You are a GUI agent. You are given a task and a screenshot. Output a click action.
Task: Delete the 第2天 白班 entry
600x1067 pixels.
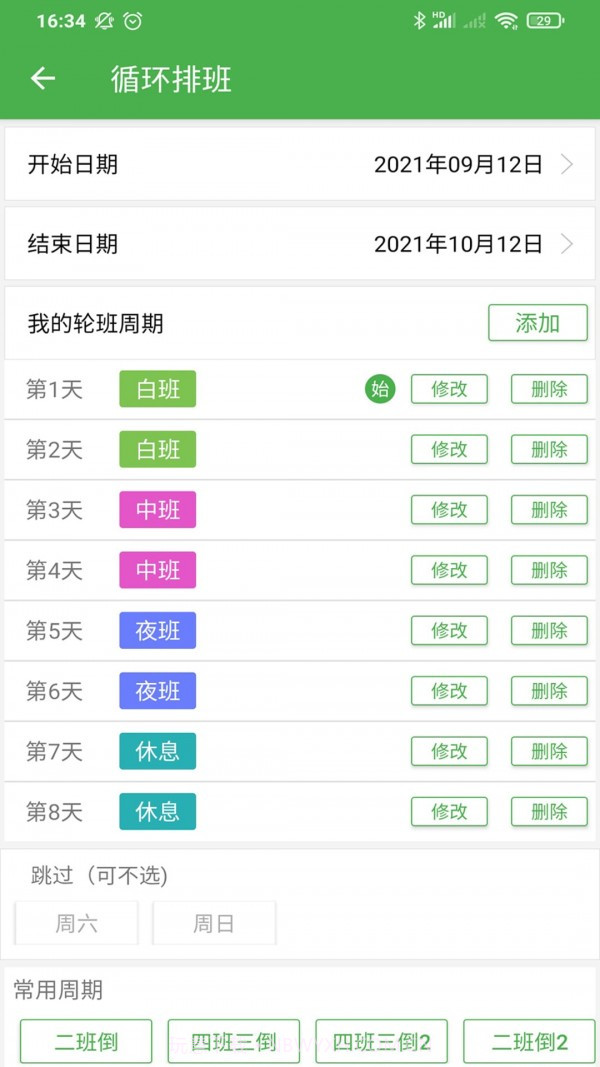pyautogui.click(x=549, y=450)
